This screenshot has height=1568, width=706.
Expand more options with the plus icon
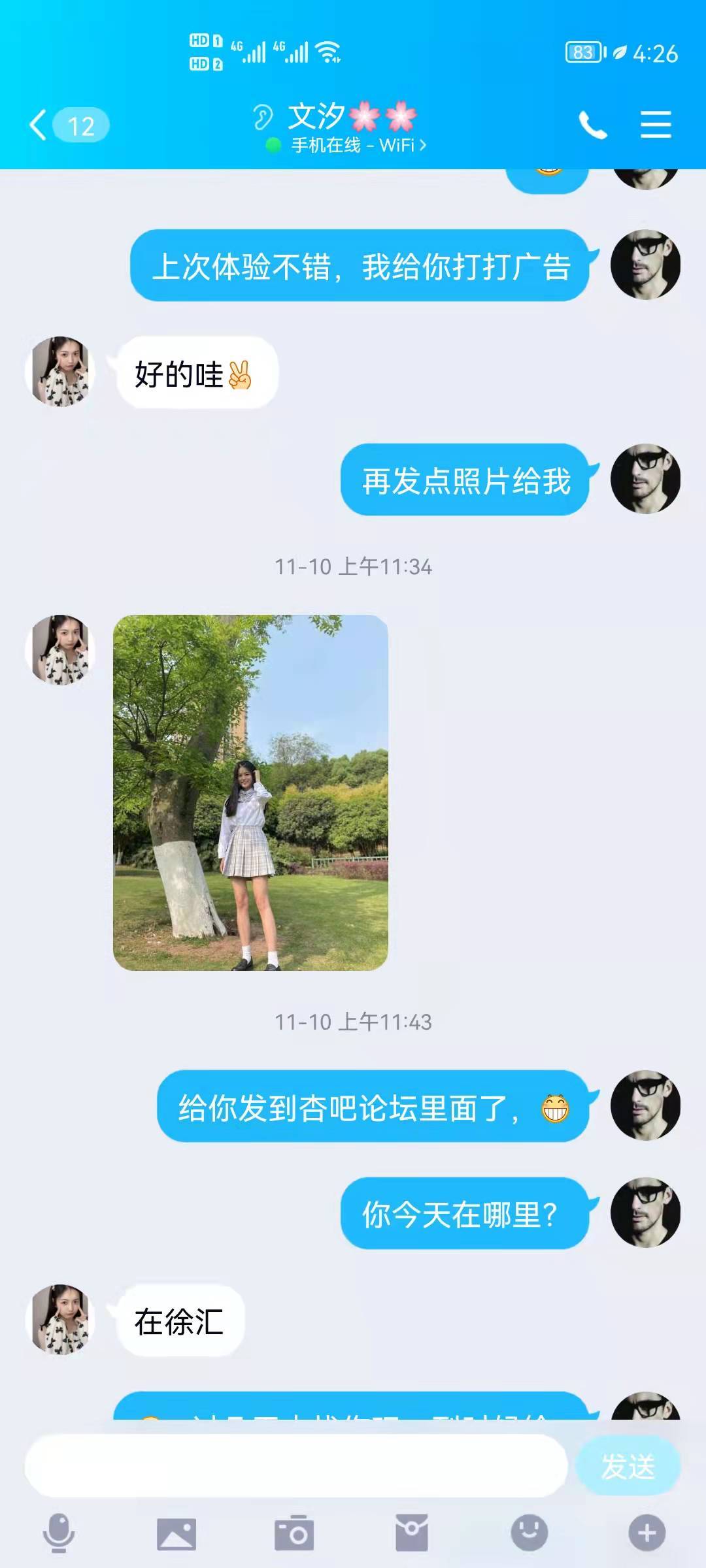647,1533
